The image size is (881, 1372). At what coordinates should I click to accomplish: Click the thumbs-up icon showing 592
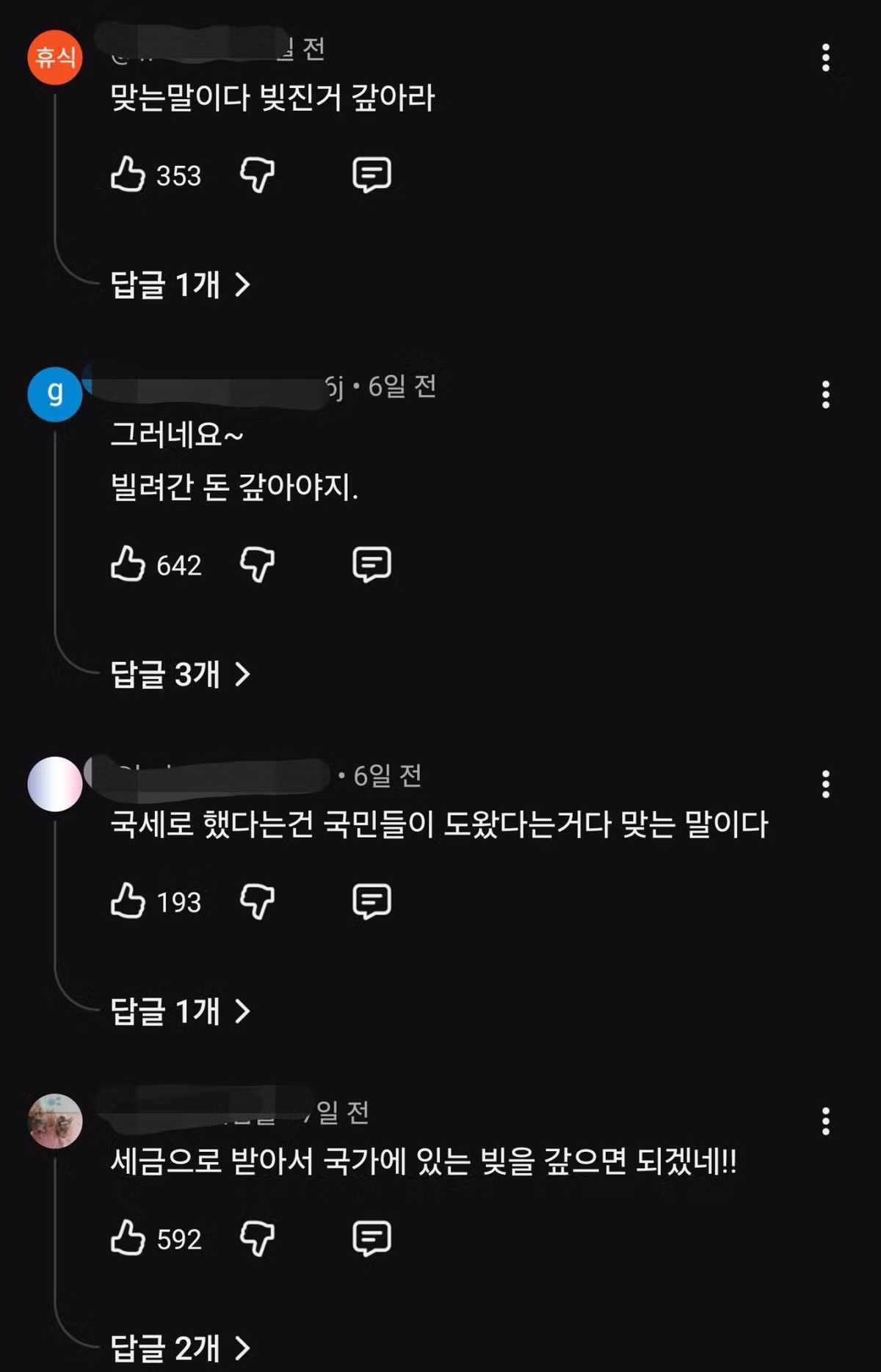click(x=131, y=1238)
